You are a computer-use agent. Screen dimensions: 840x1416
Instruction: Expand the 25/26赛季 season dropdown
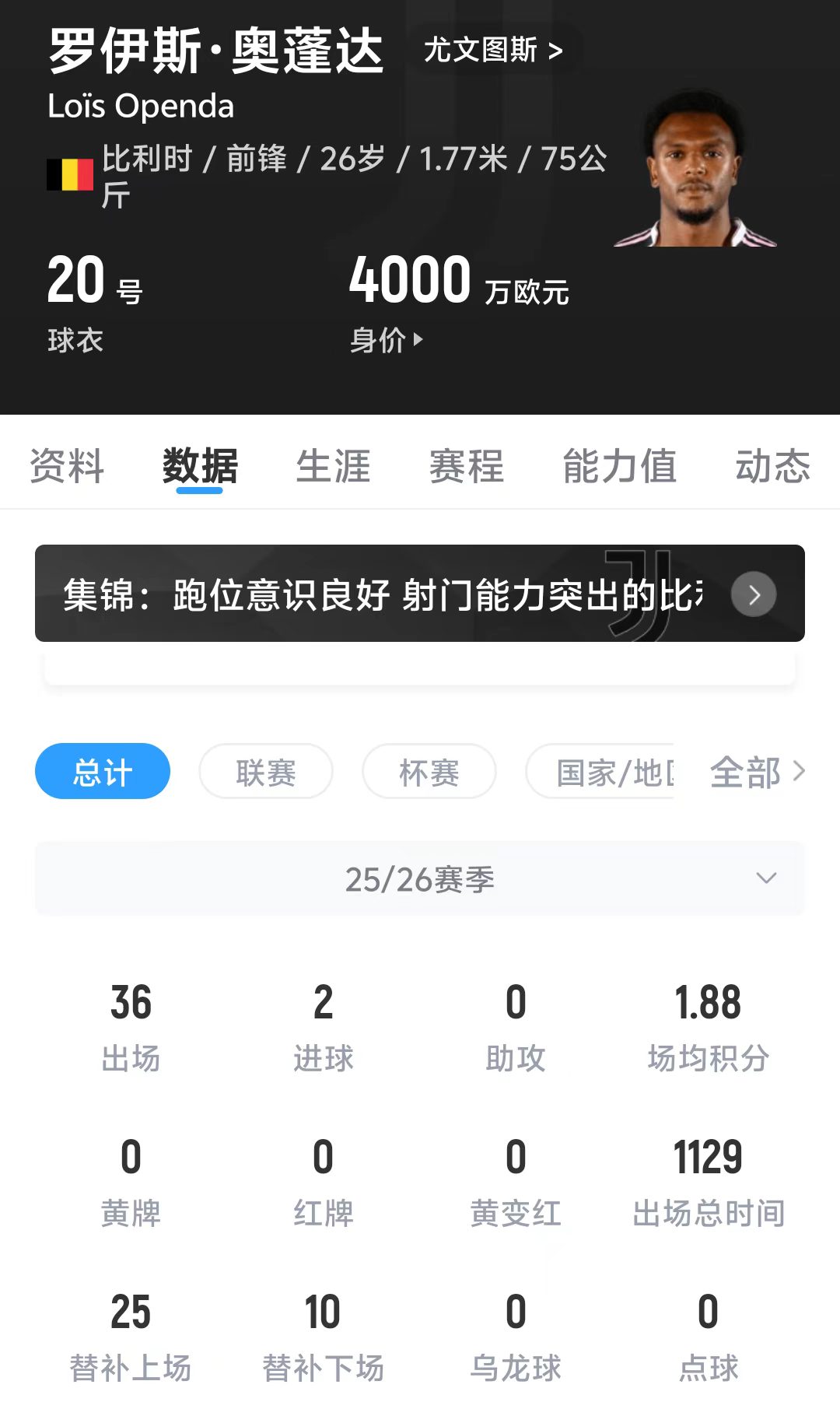[x=420, y=879]
